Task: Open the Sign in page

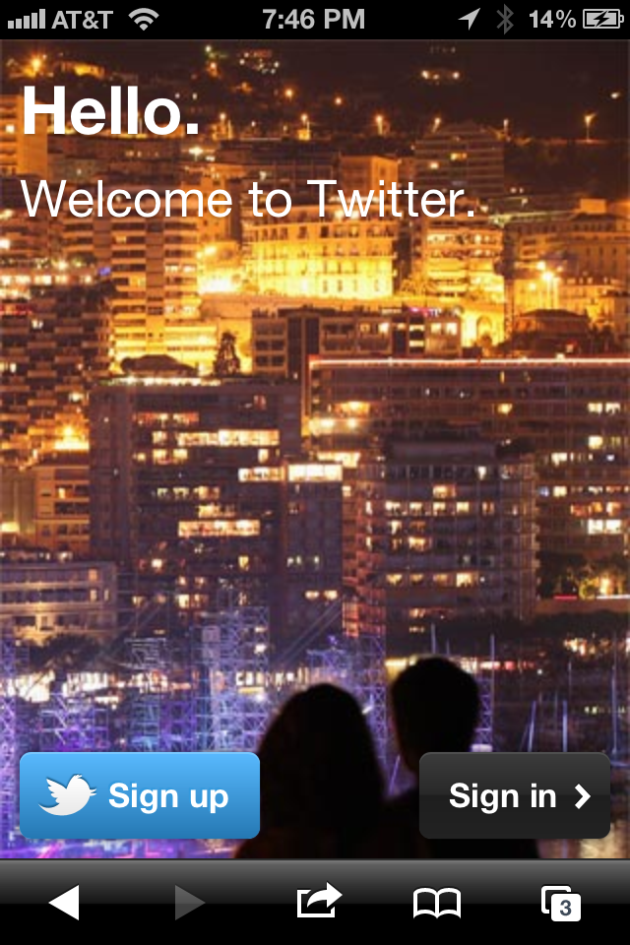Action: [x=515, y=796]
